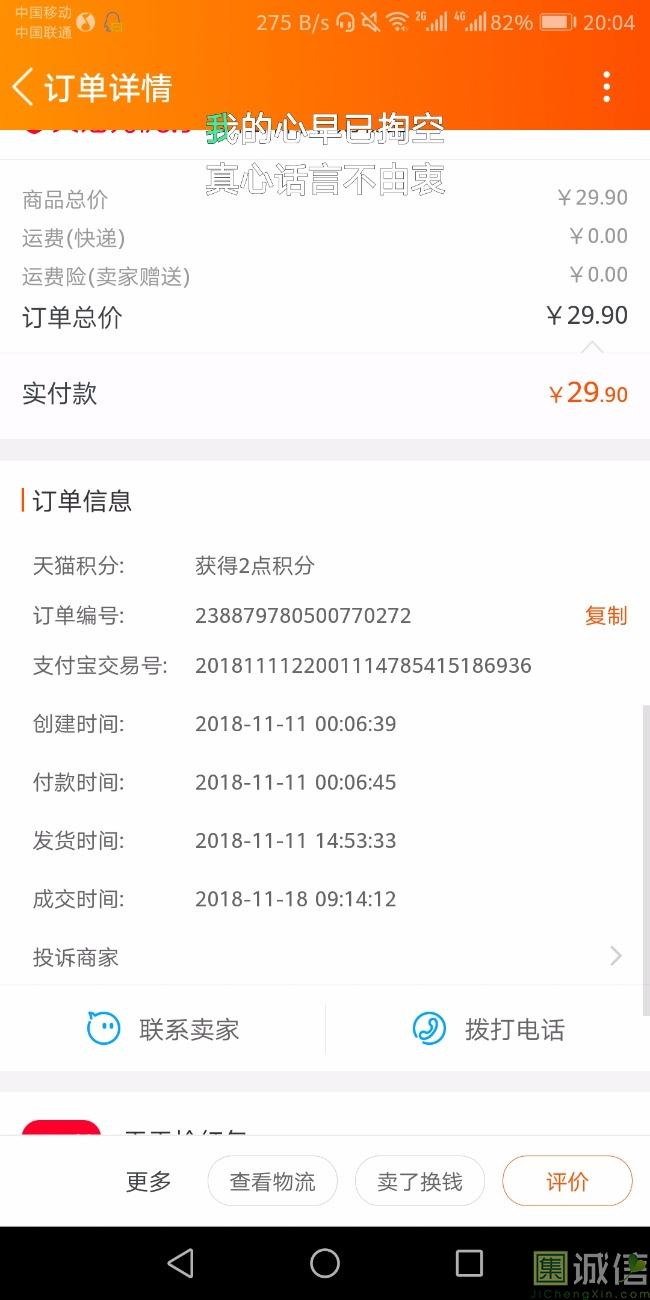Open the three-dot overflow menu
This screenshot has height=1300, width=650.
pyautogui.click(x=606, y=87)
